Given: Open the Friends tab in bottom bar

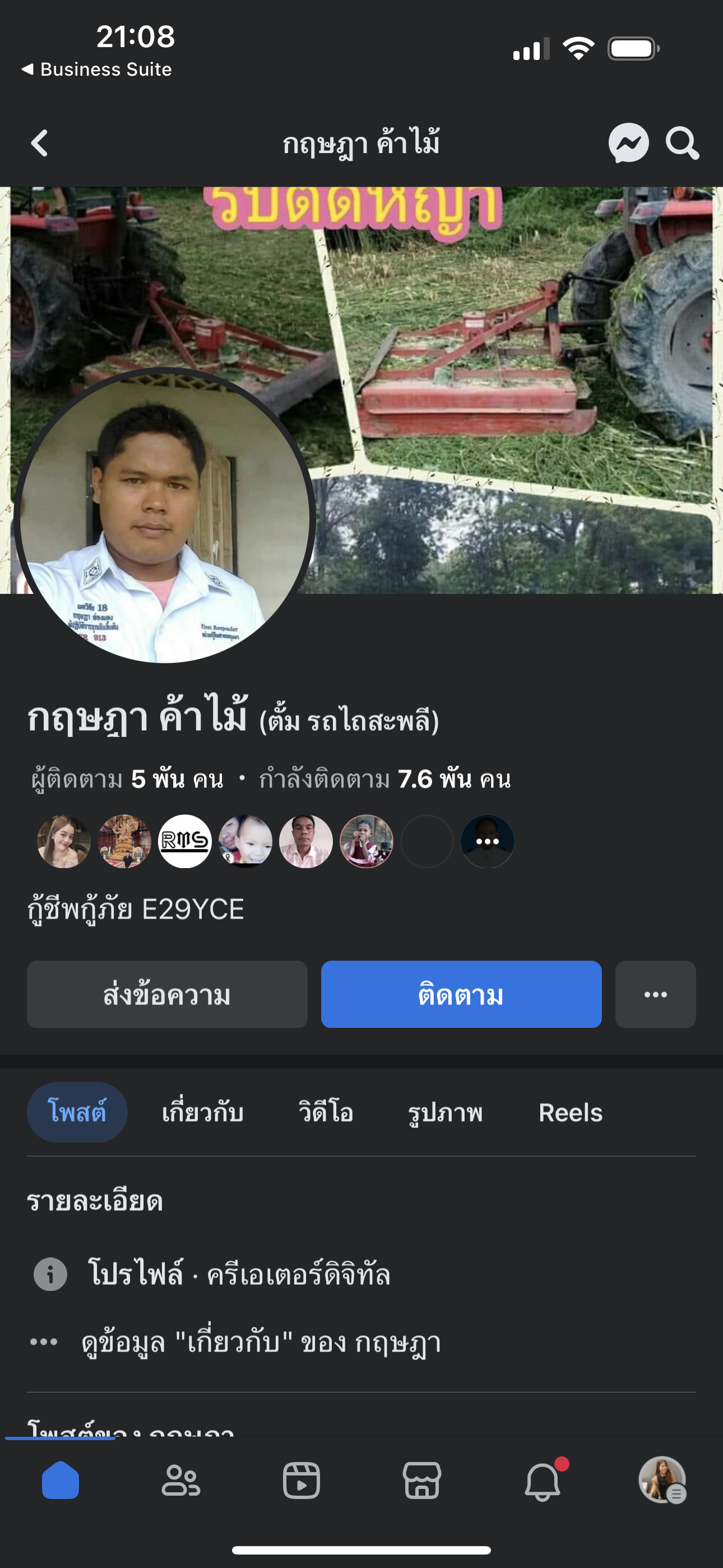Looking at the screenshot, I should (x=180, y=1480).
